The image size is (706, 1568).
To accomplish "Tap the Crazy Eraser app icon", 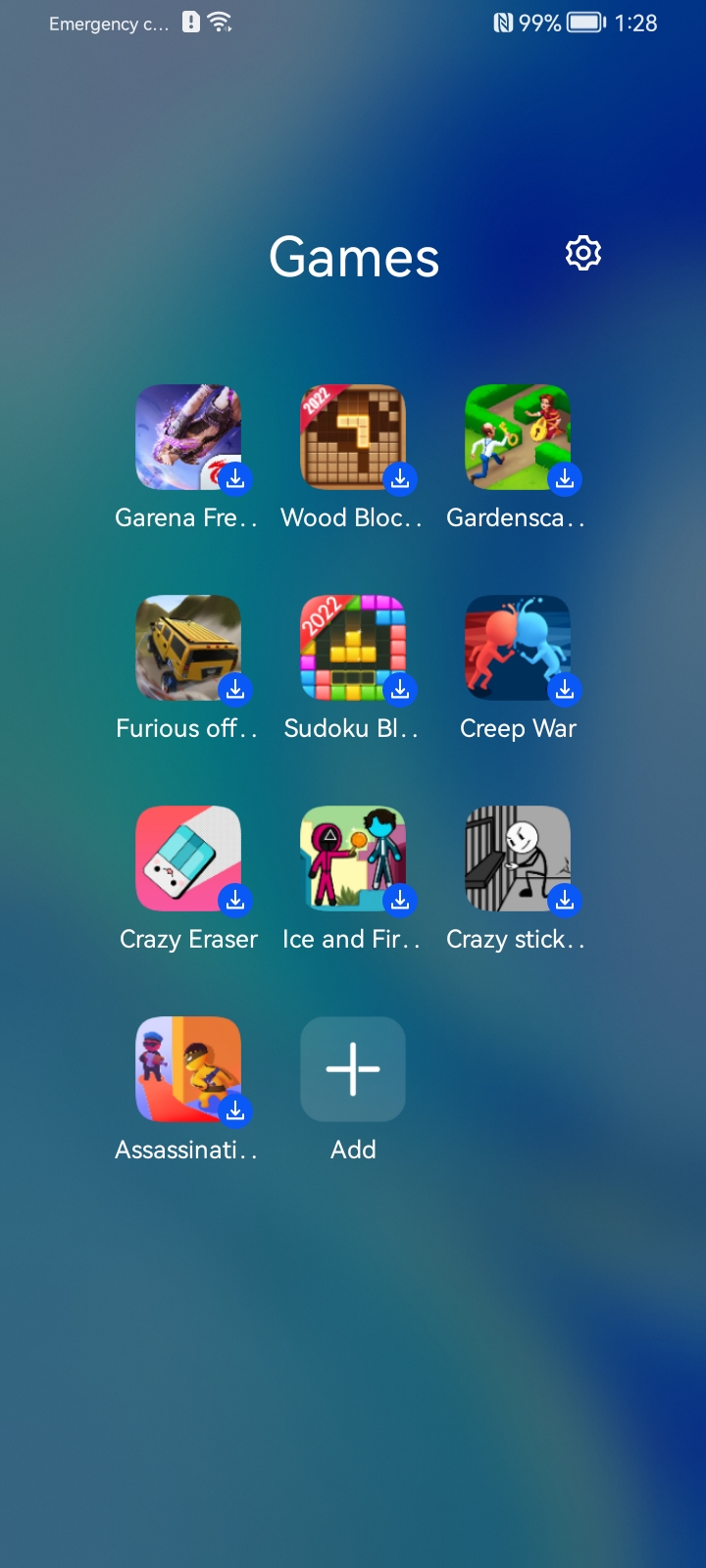I will coord(188,858).
